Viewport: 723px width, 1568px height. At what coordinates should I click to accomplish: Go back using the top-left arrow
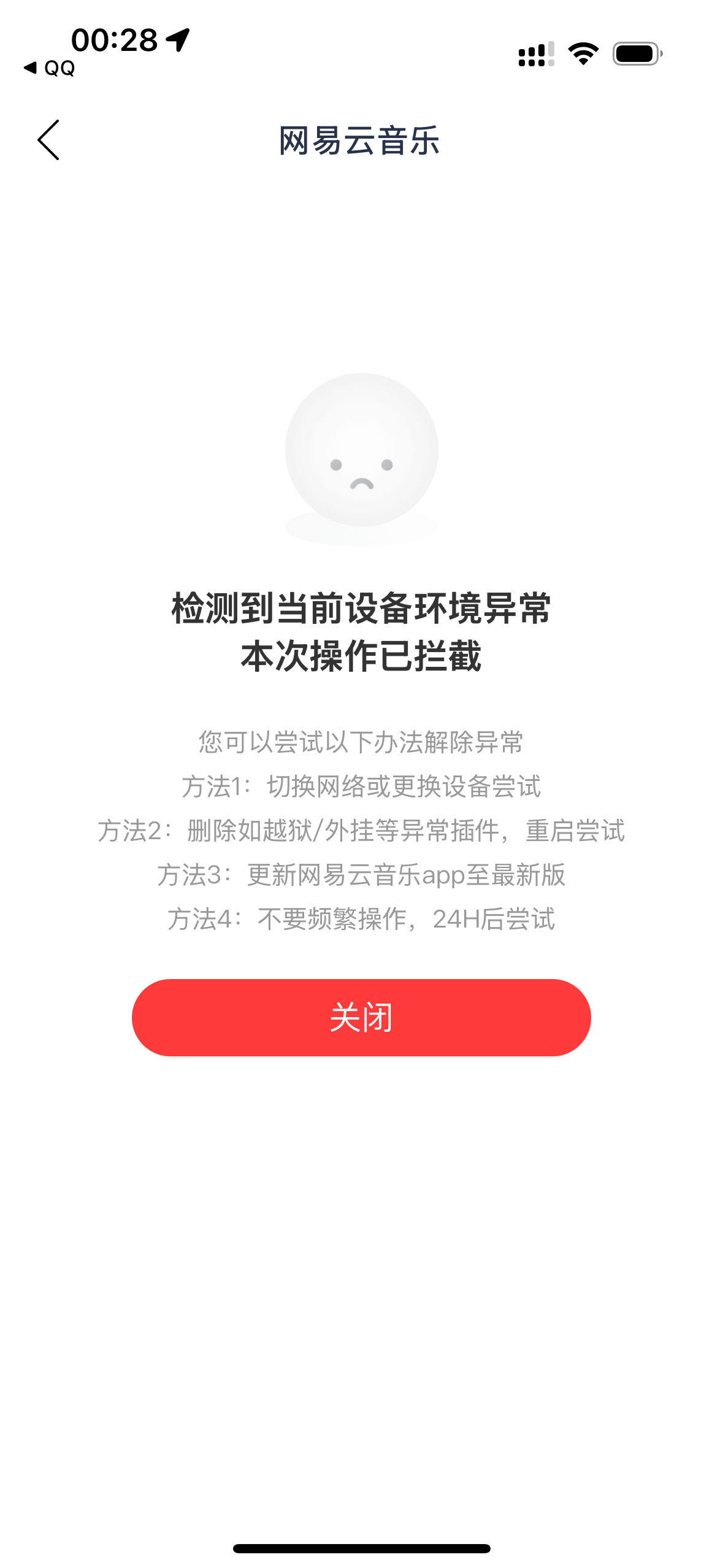[x=48, y=140]
